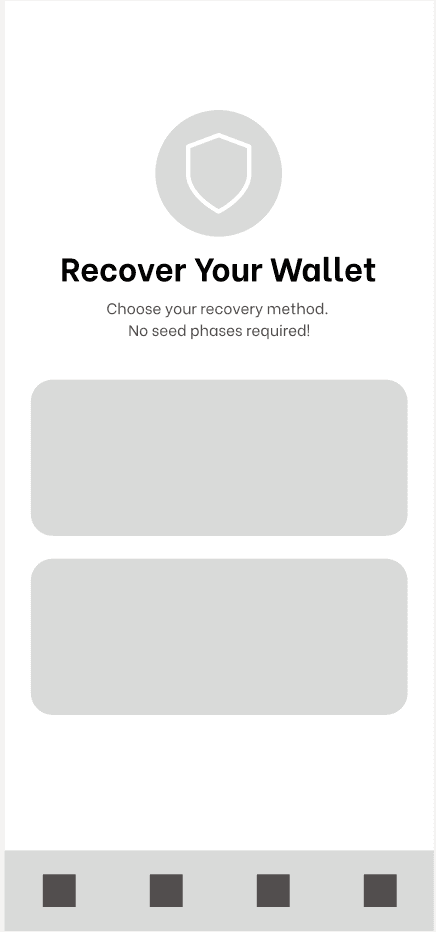The width and height of the screenshot is (436, 932).
Task: Select the second recovery method card
Action: [x=219, y=637]
